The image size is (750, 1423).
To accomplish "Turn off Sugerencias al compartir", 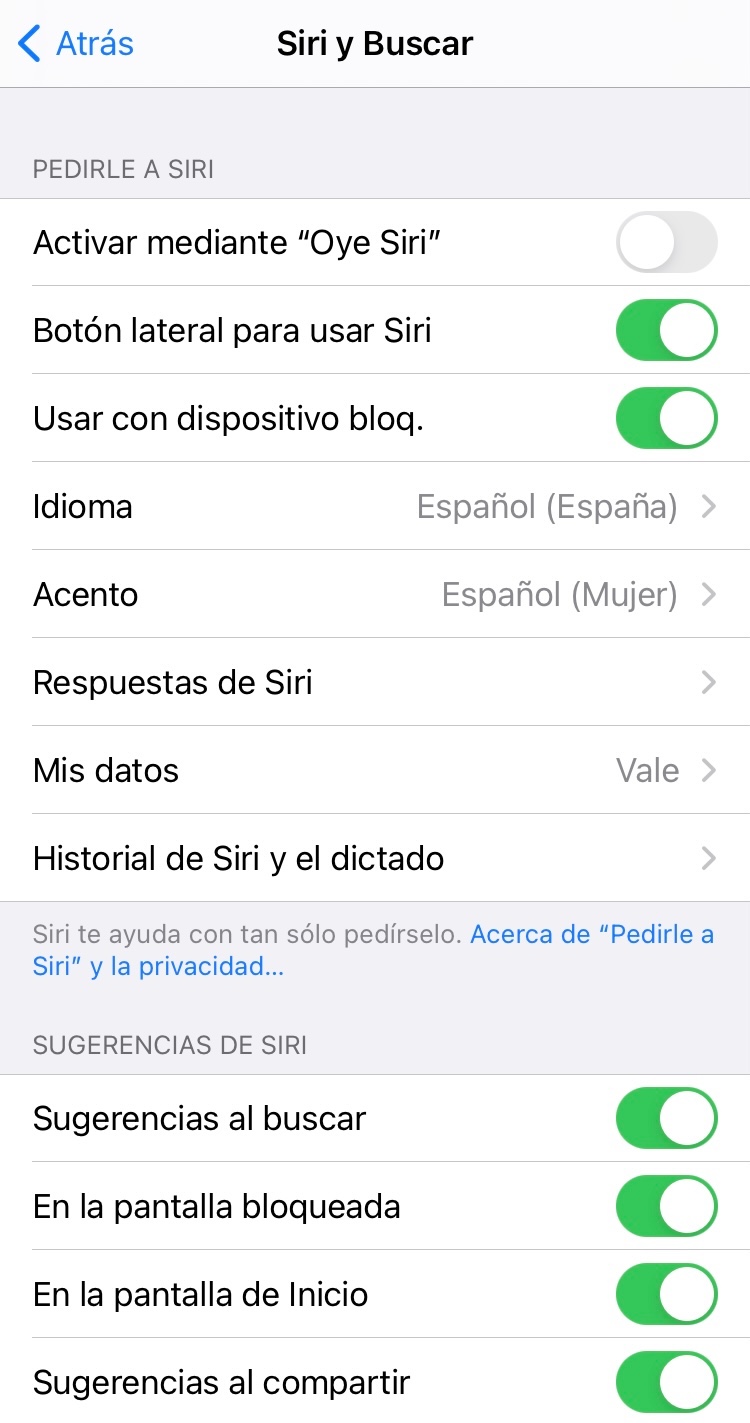I will pos(667,1382).
